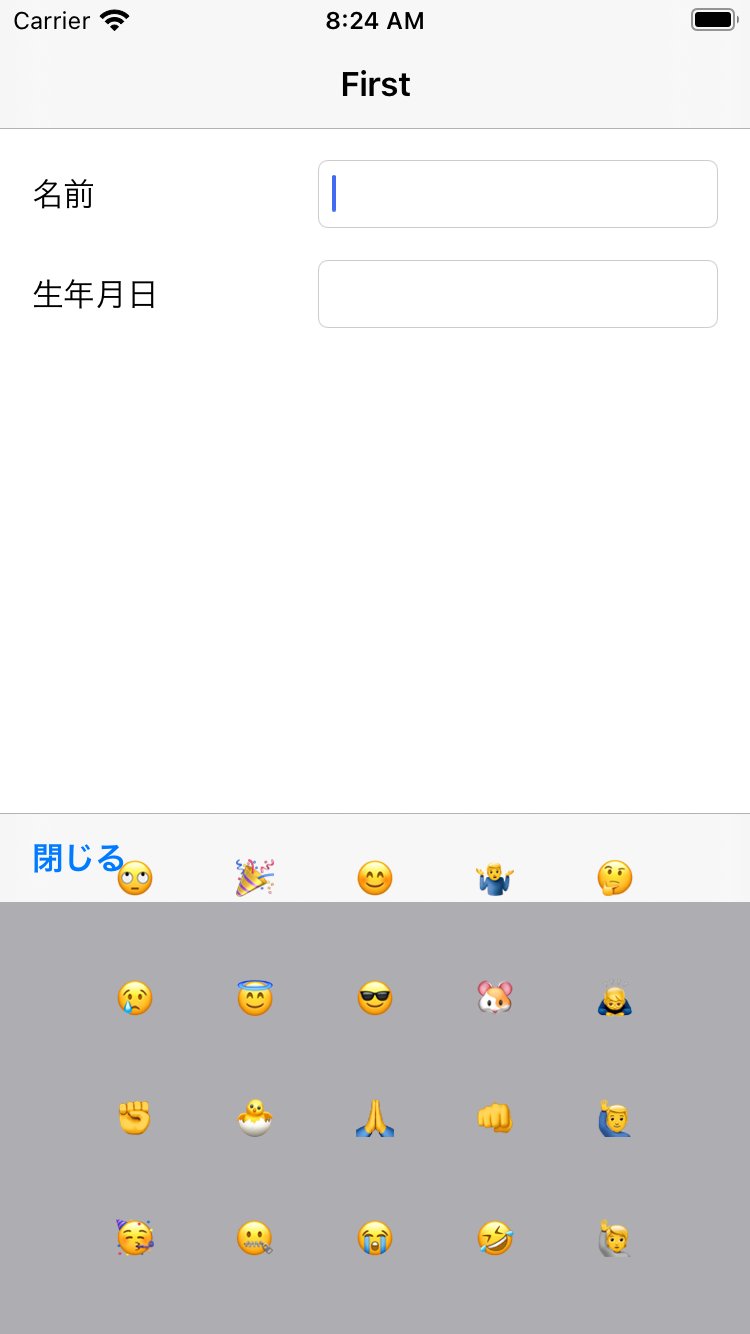The height and width of the screenshot is (1334, 750).
Task: Choose the oncoming fist emoji
Action: pyautogui.click(x=495, y=1118)
